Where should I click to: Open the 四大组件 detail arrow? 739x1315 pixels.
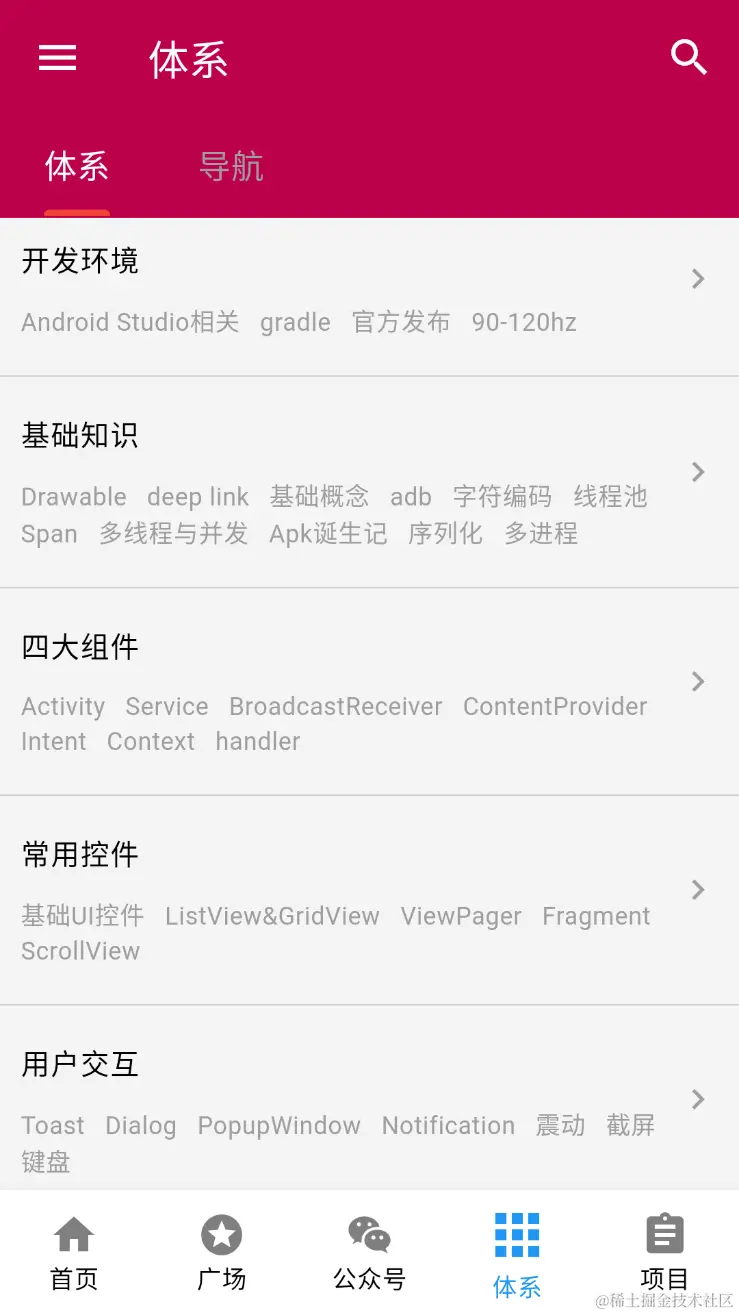[x=697, y=682]
